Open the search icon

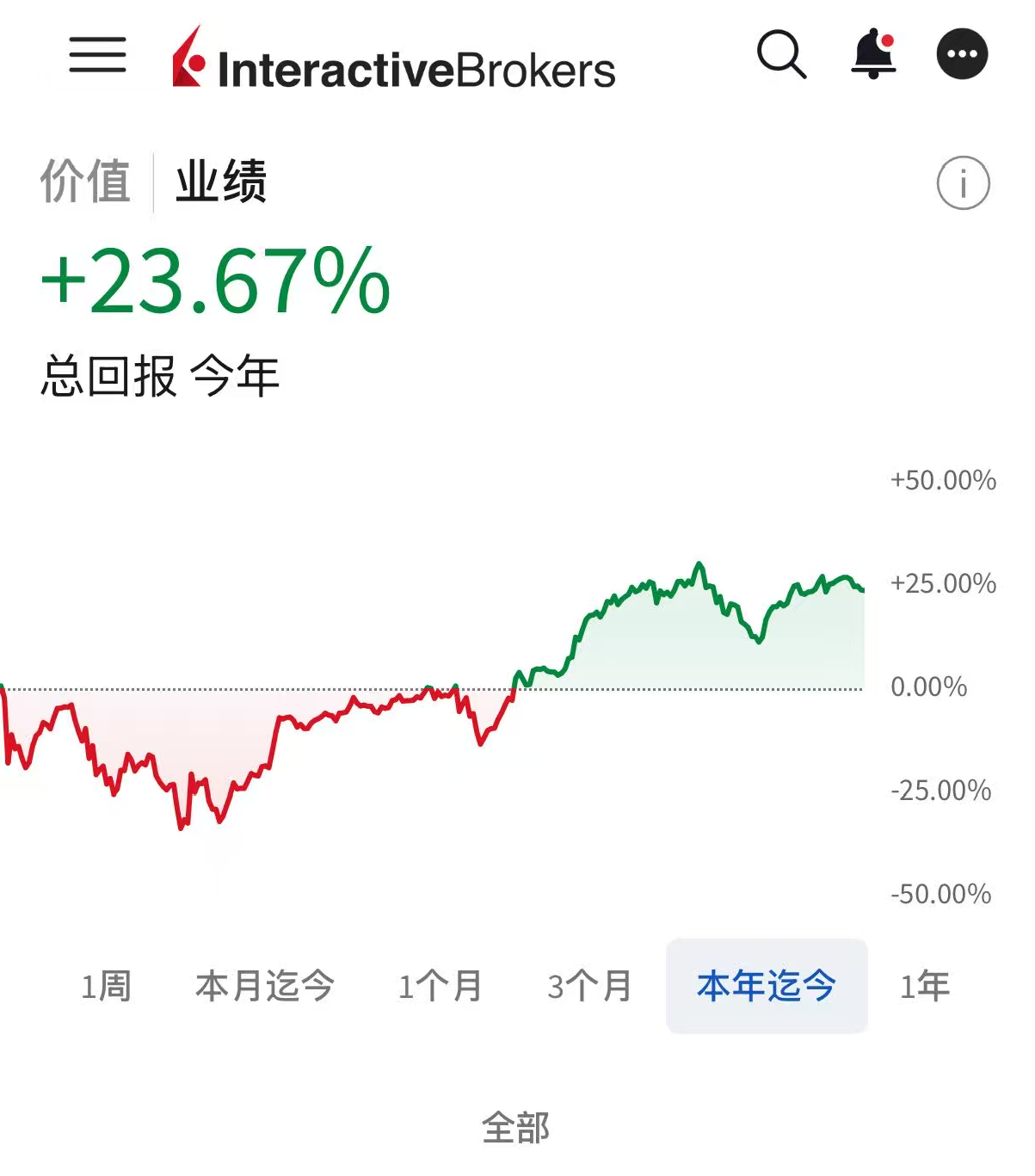[781, 55]
